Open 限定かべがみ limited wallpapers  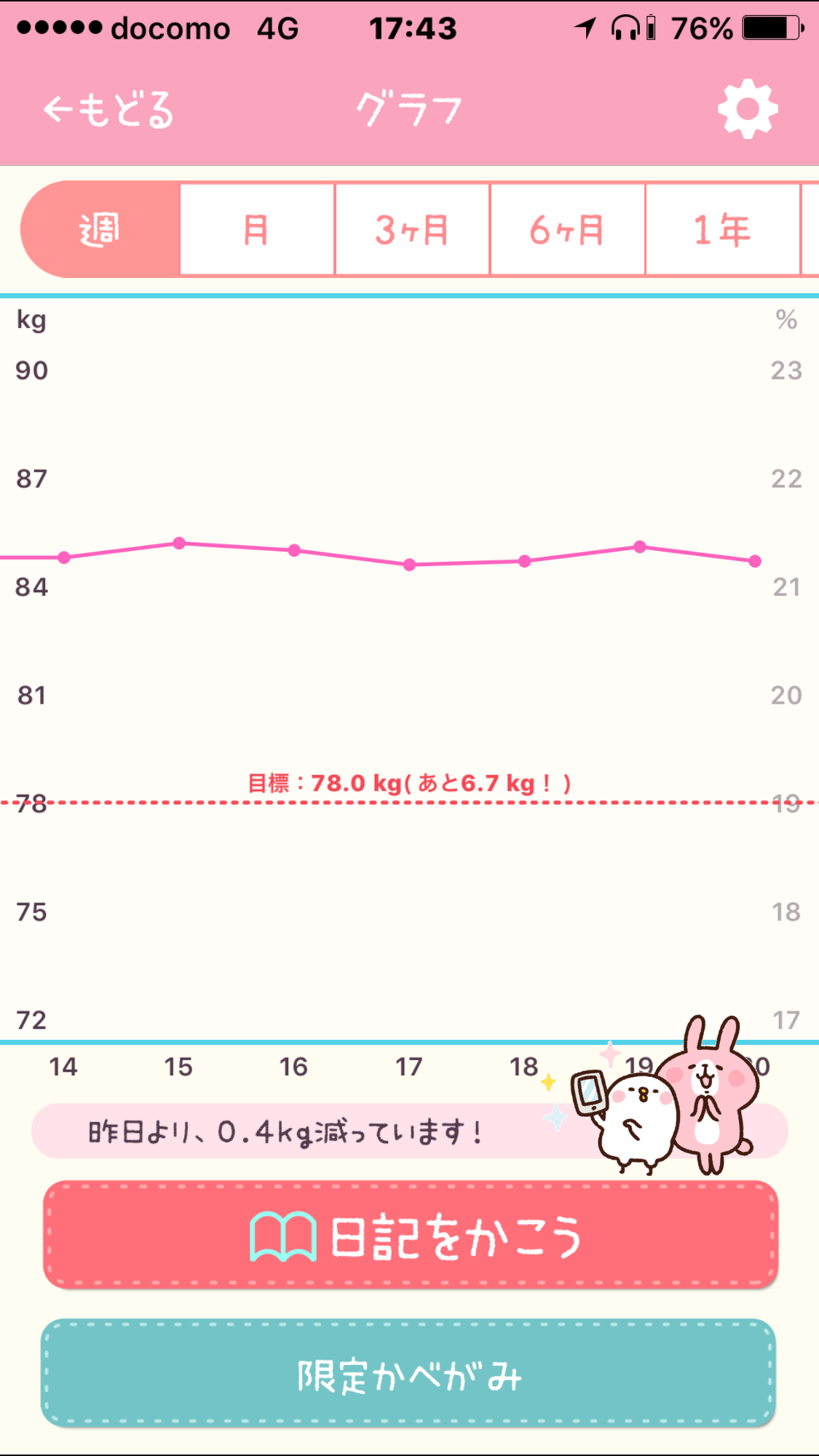click(408, 1374)
